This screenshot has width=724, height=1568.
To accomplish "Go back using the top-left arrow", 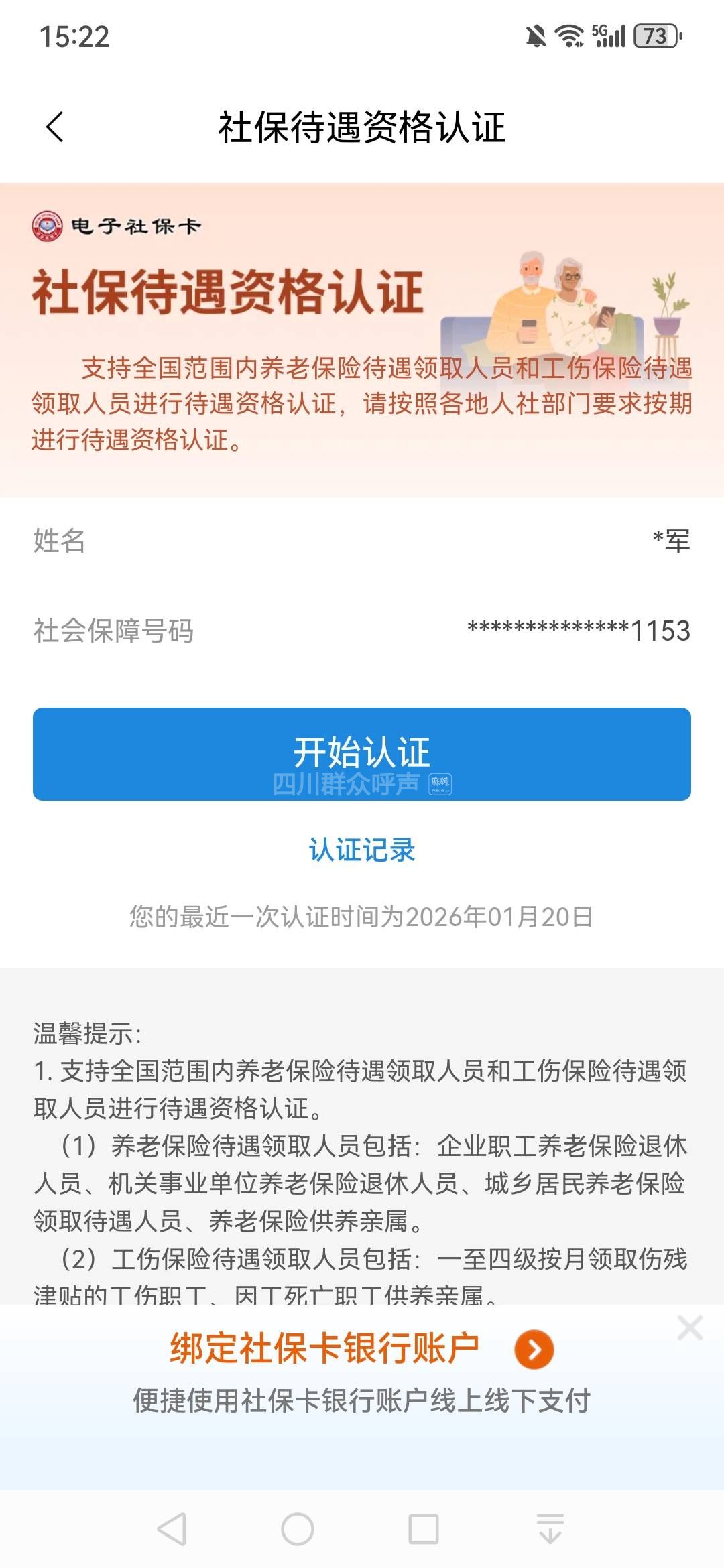I will (x=55, y=127).
